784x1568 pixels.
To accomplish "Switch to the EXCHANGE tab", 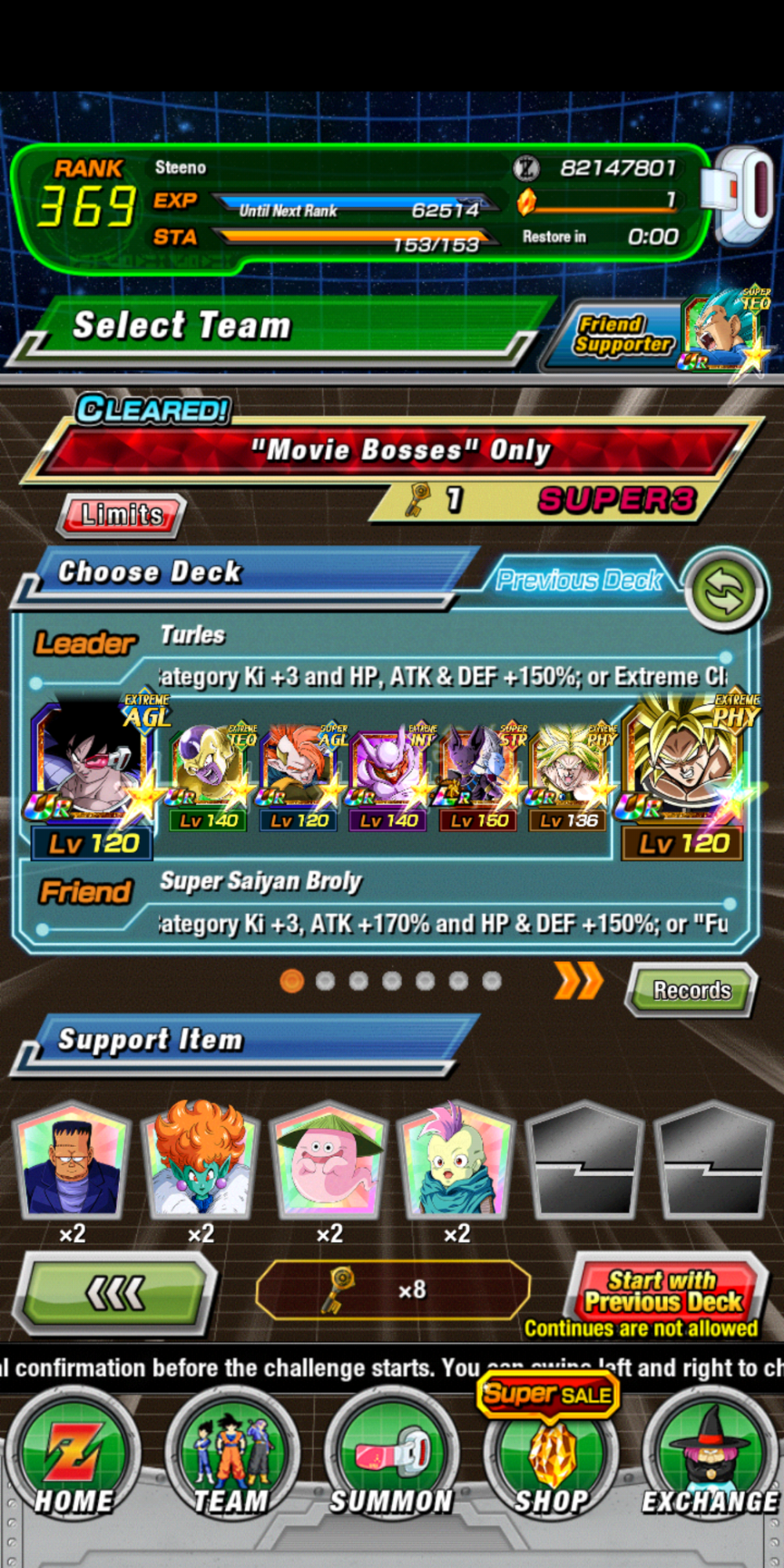I will 710,1457.
